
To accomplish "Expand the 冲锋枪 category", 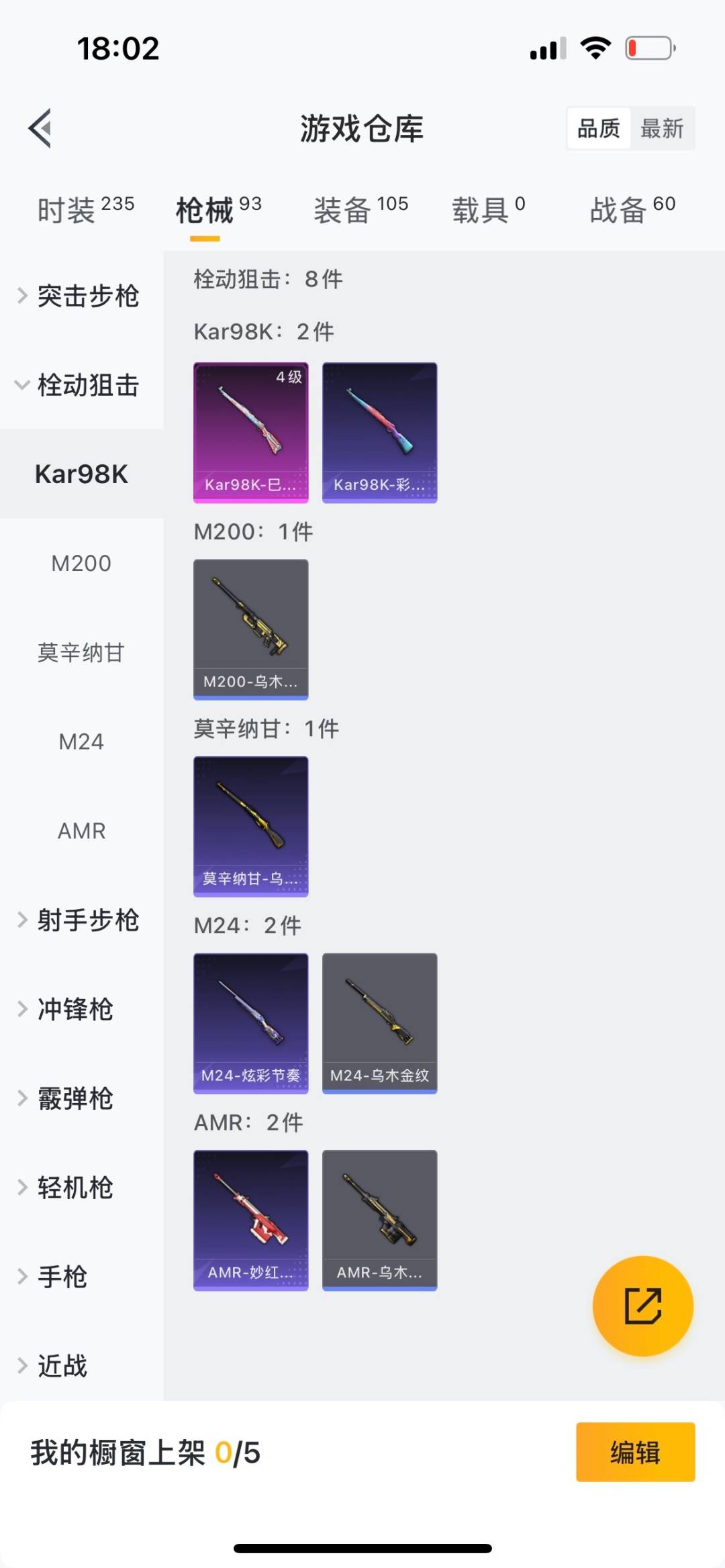I will click(74, 1009).
